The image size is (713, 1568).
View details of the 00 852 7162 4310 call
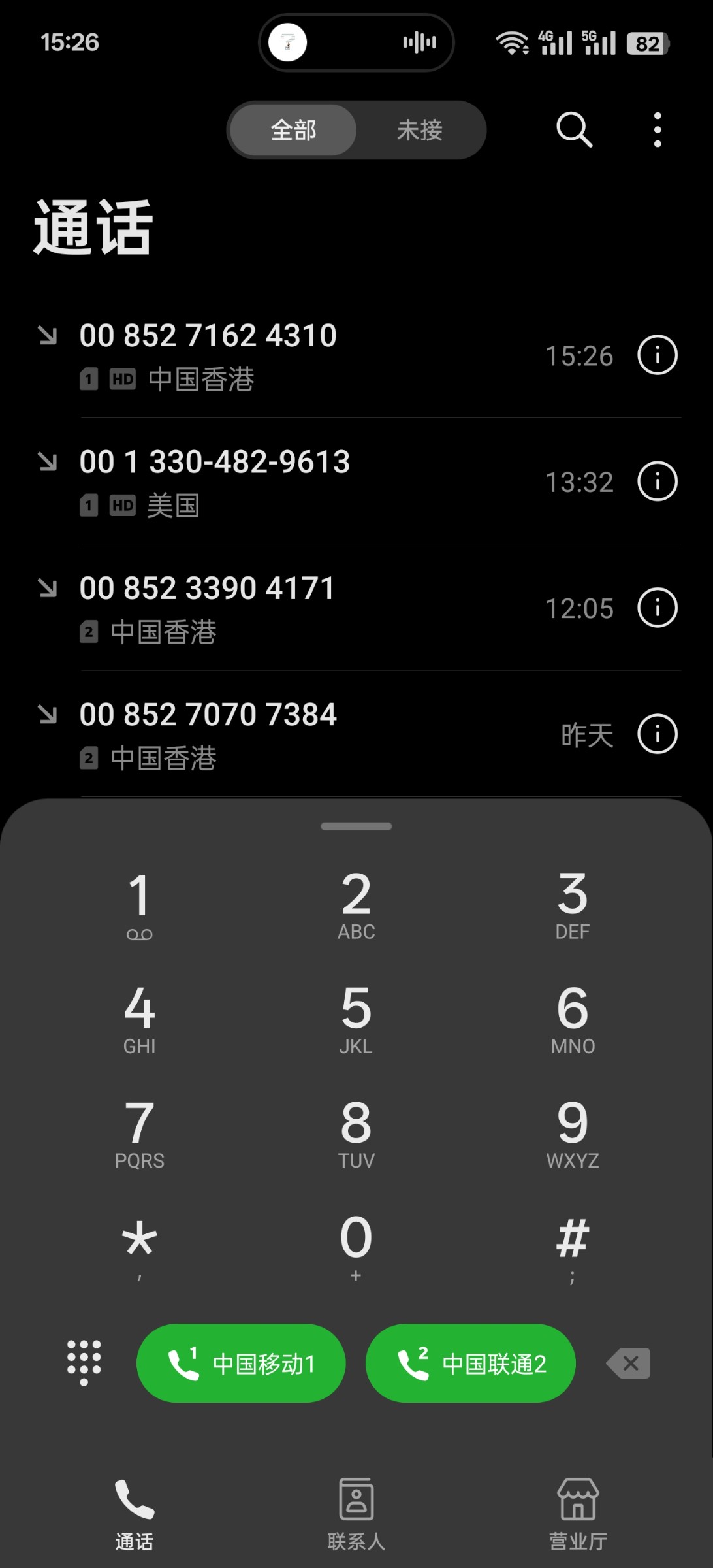(656, 355)
